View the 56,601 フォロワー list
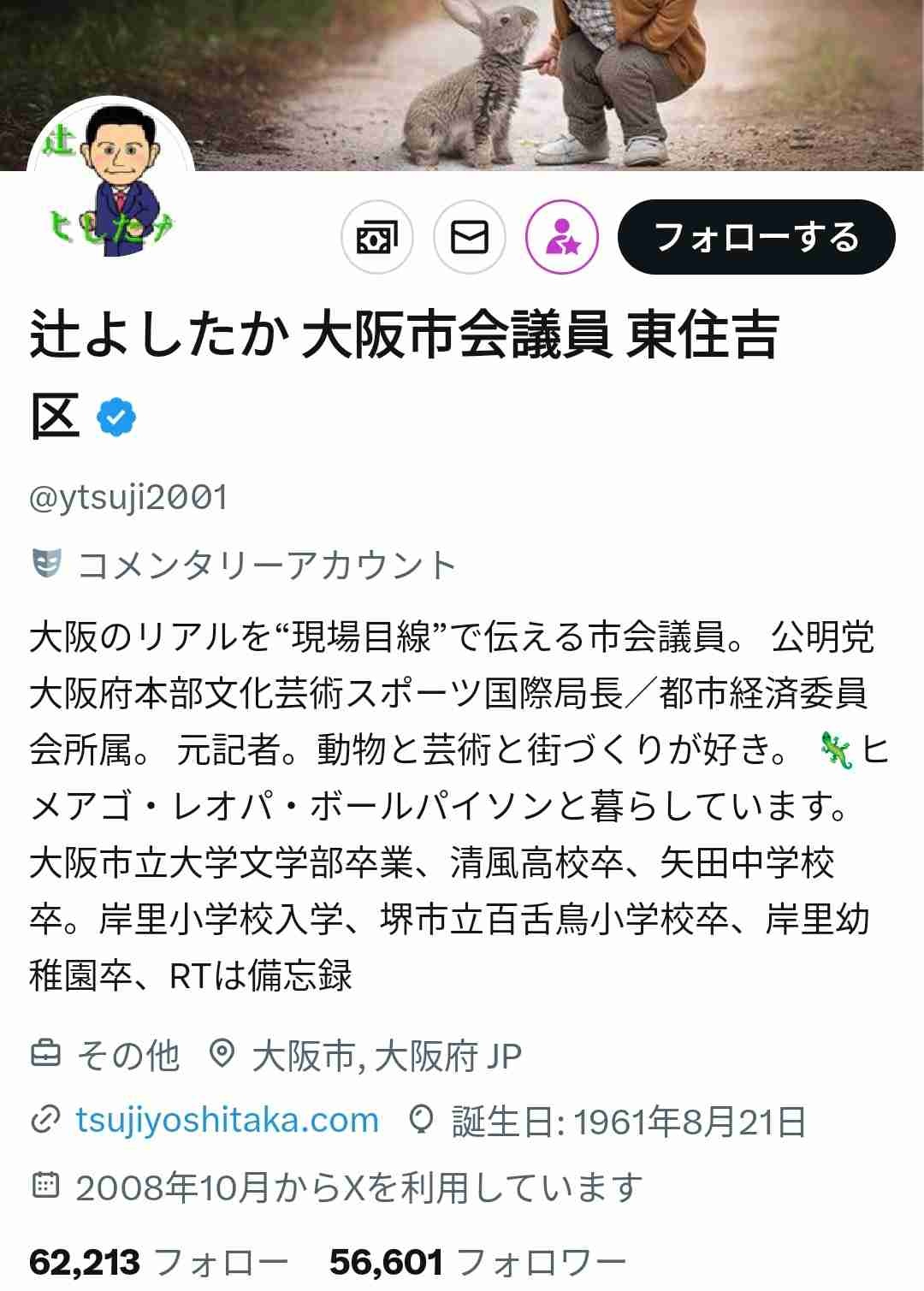 (477, 1262)
